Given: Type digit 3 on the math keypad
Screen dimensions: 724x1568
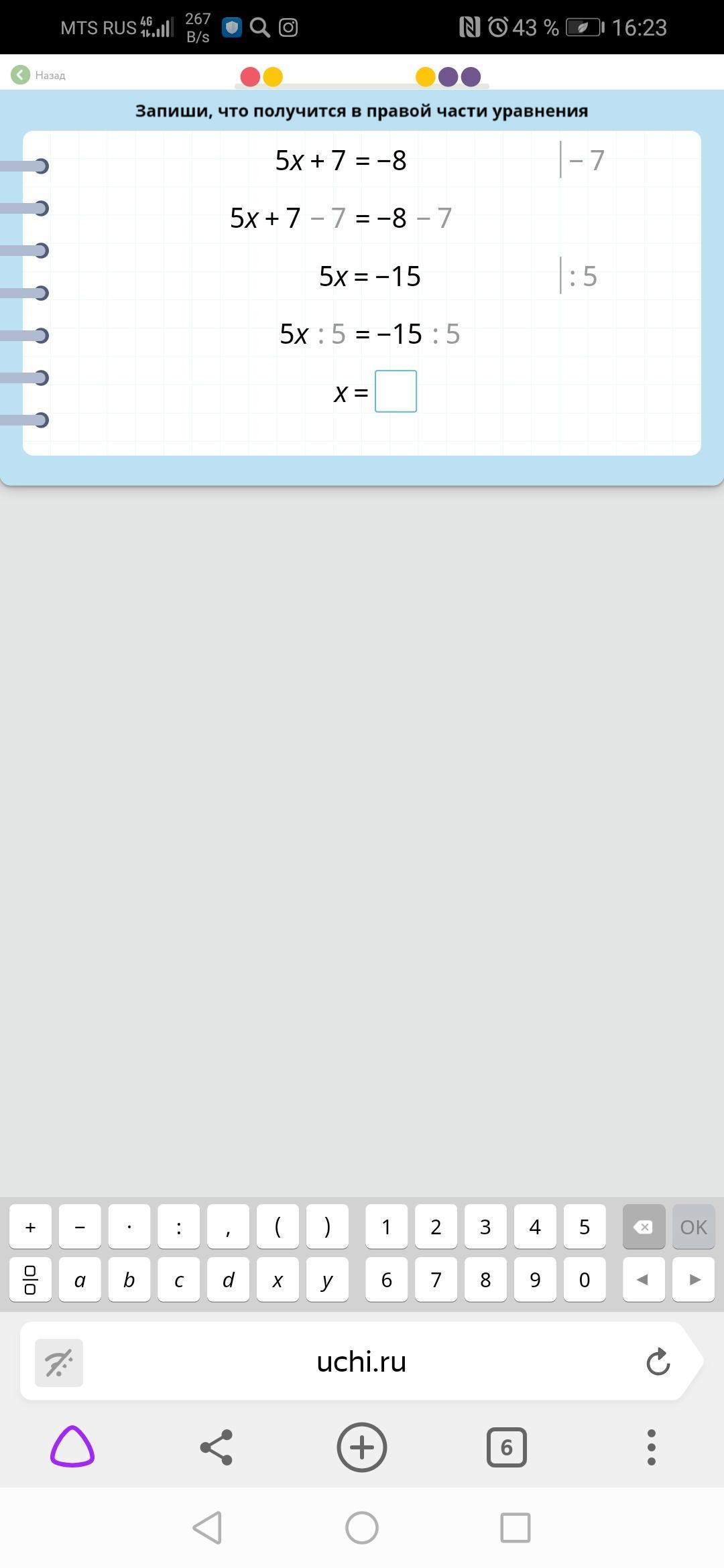Looking at the screenshot, I should [485, 1227].
